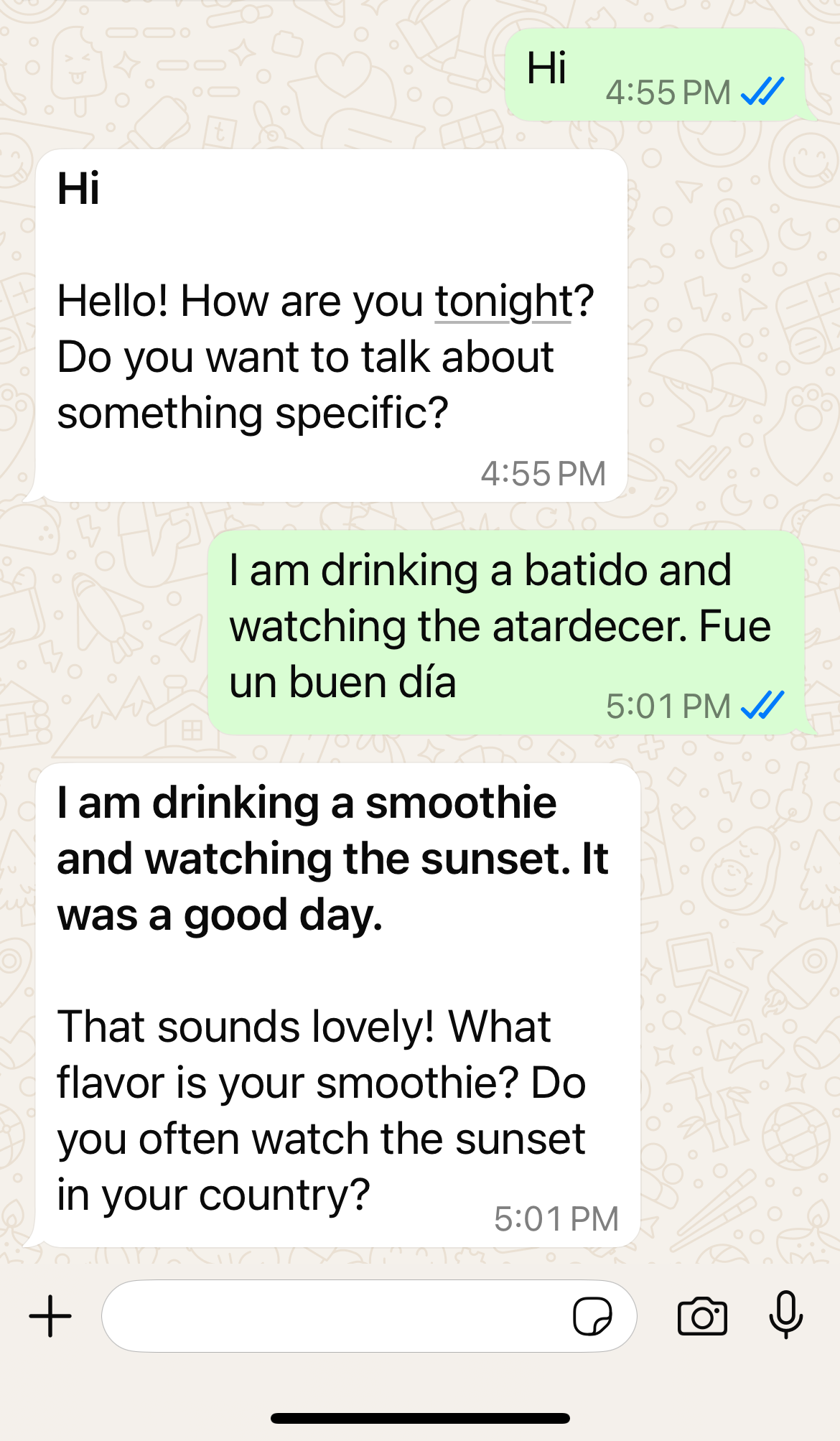
Task: Open the sticker picker
Action: [592, 1316]
